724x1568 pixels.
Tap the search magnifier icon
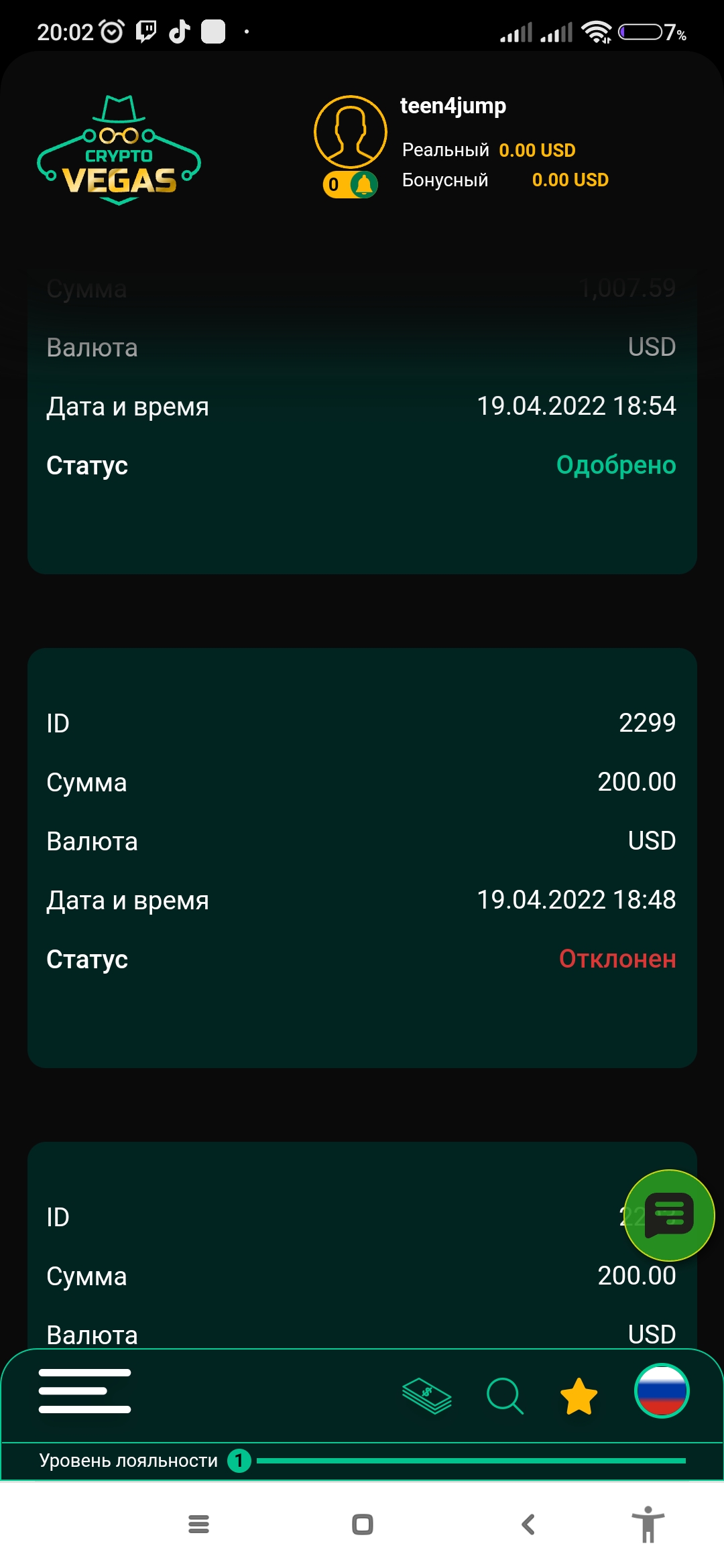pyautogui.click(x=504, y=1396)
